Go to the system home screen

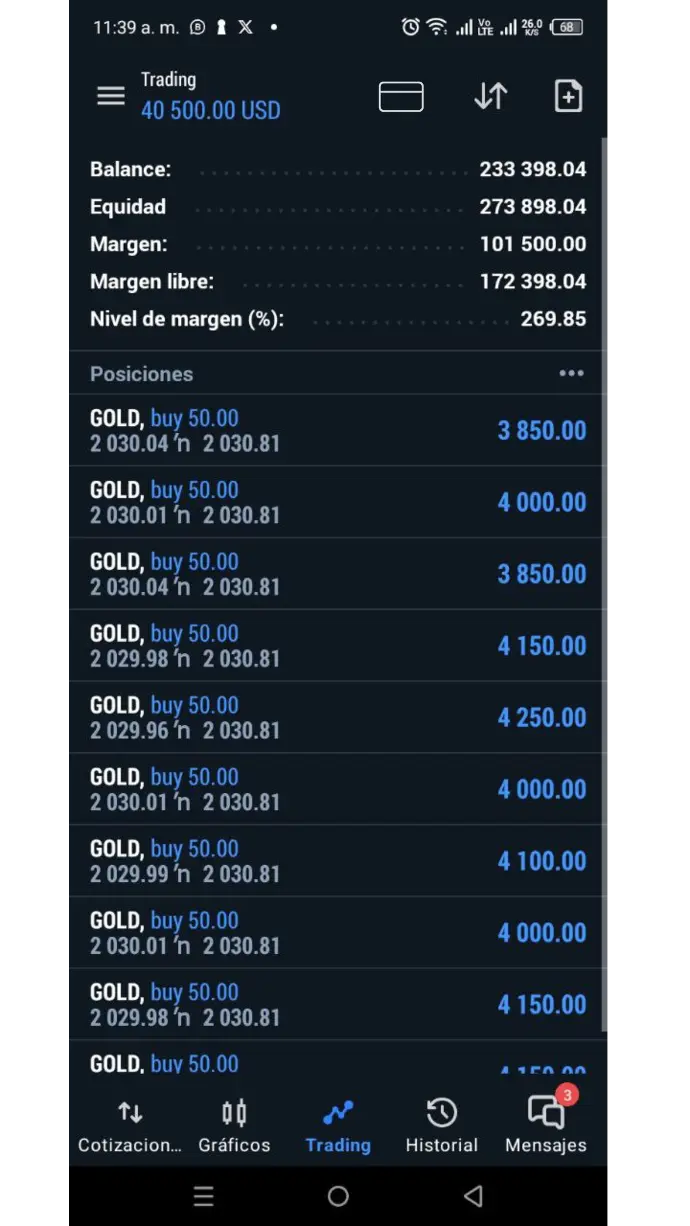(338, 1196)
